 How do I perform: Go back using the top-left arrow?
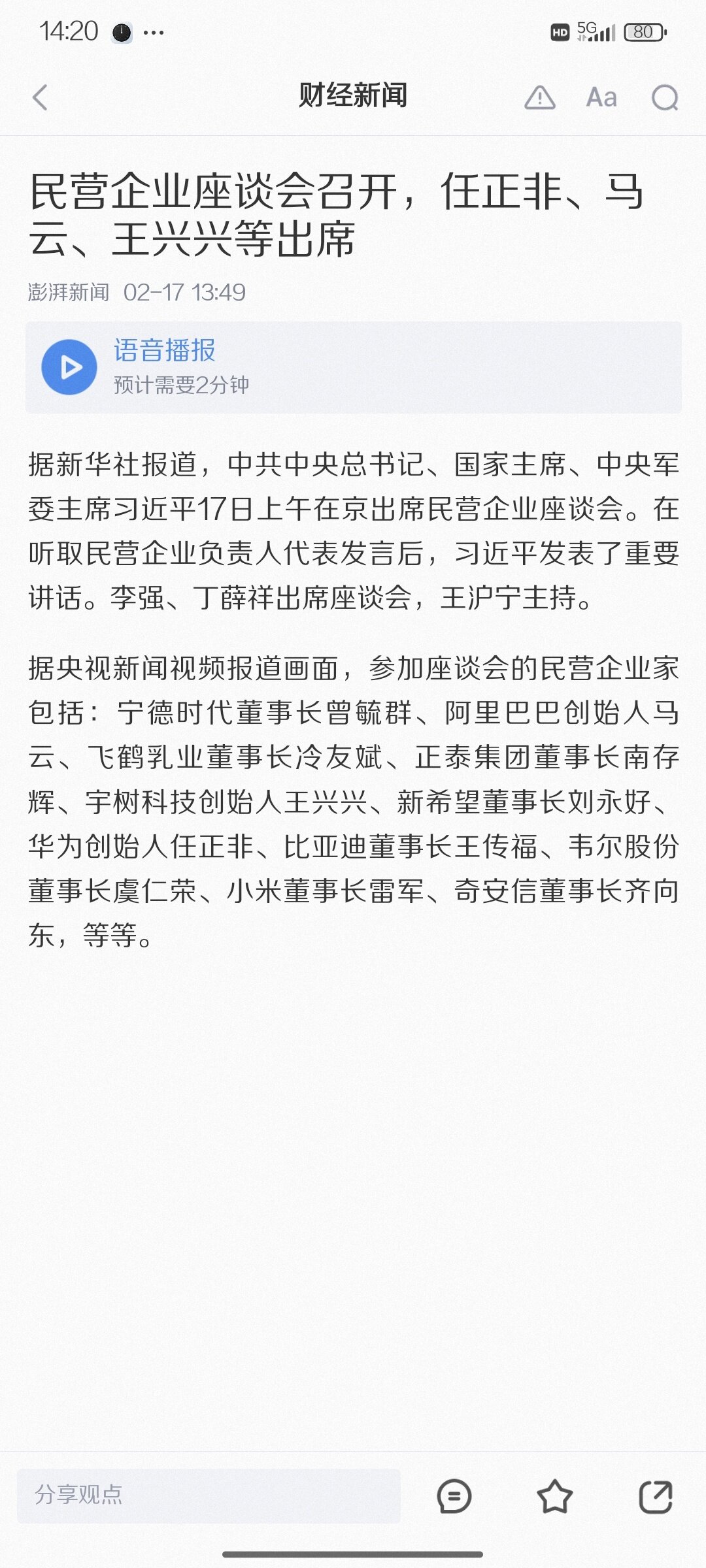(x=41, y=98)
